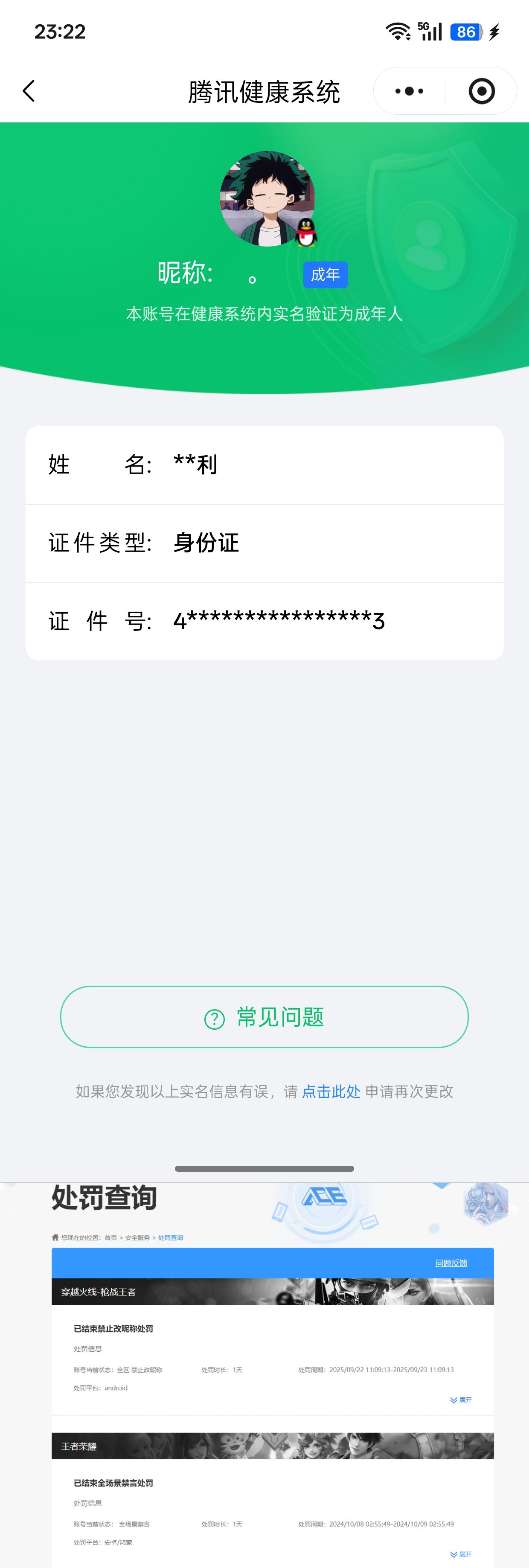Follow the 点击此处 link to change real-name info
Viewport: 529px width, 1568px height.
[331, 1092]
